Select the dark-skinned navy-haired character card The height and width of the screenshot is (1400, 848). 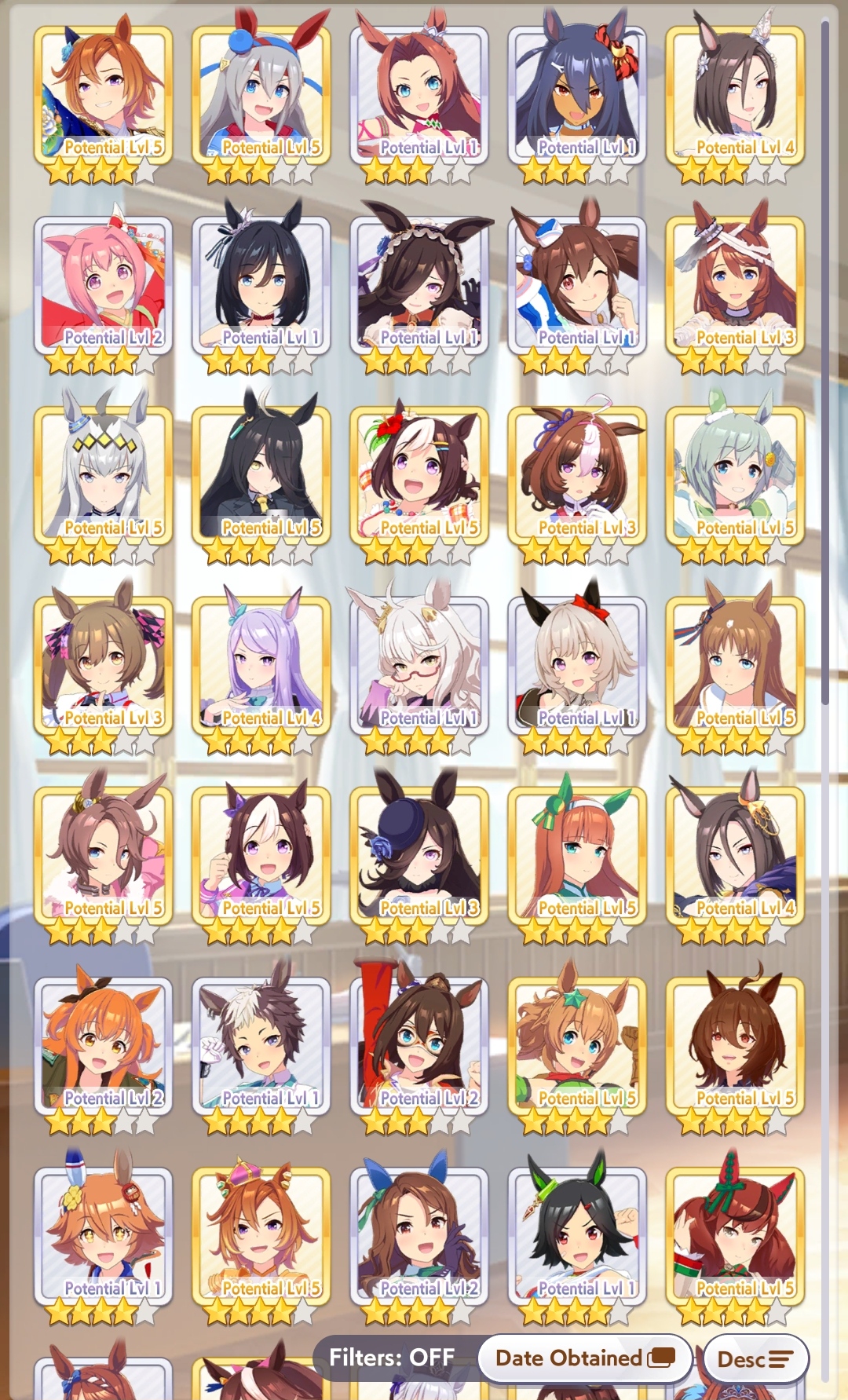click(577, 96)
